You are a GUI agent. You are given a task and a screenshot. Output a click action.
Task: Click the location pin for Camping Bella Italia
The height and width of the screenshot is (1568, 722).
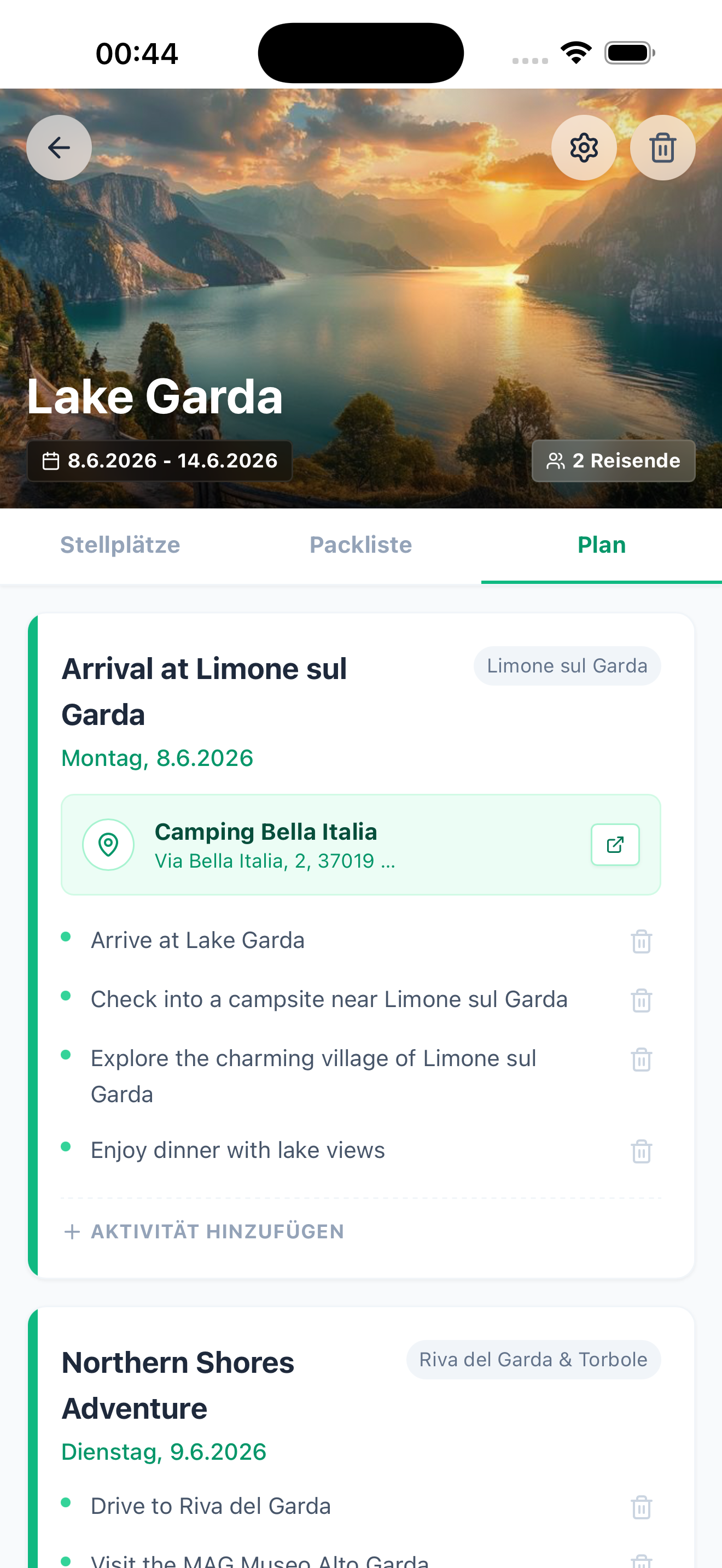pos(108,844)
